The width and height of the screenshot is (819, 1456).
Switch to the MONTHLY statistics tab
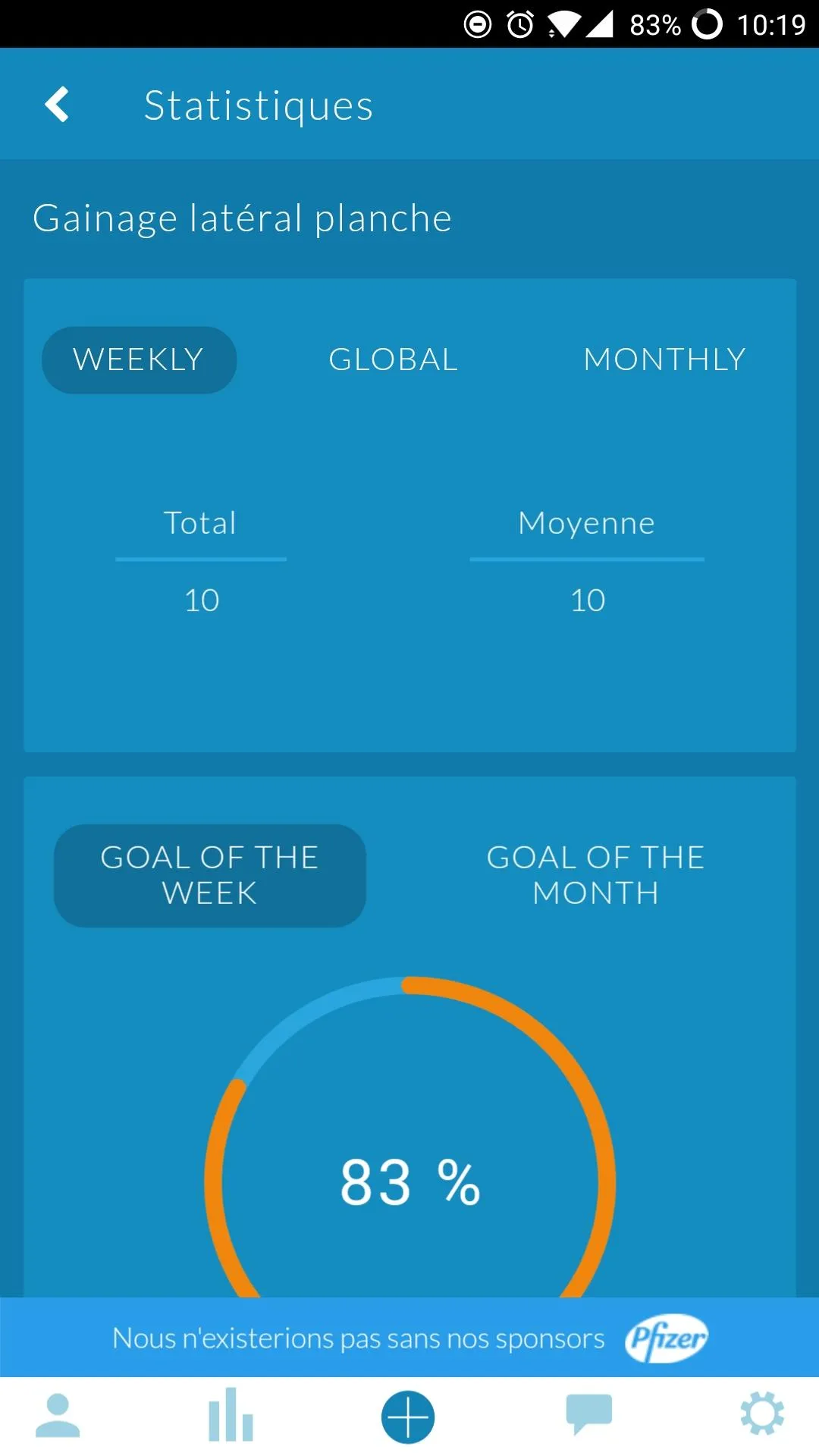[664, 359]
